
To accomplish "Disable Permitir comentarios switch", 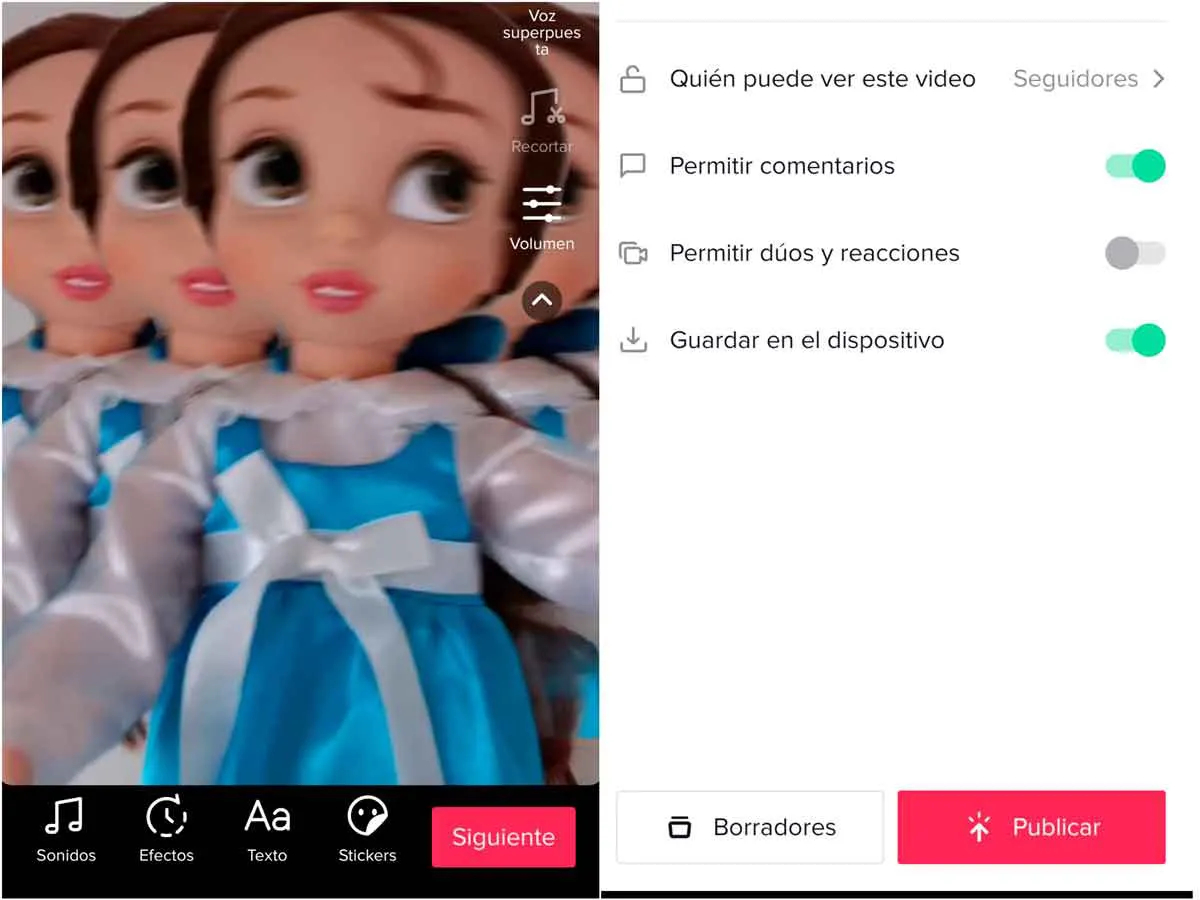I will click(1135, 166).
